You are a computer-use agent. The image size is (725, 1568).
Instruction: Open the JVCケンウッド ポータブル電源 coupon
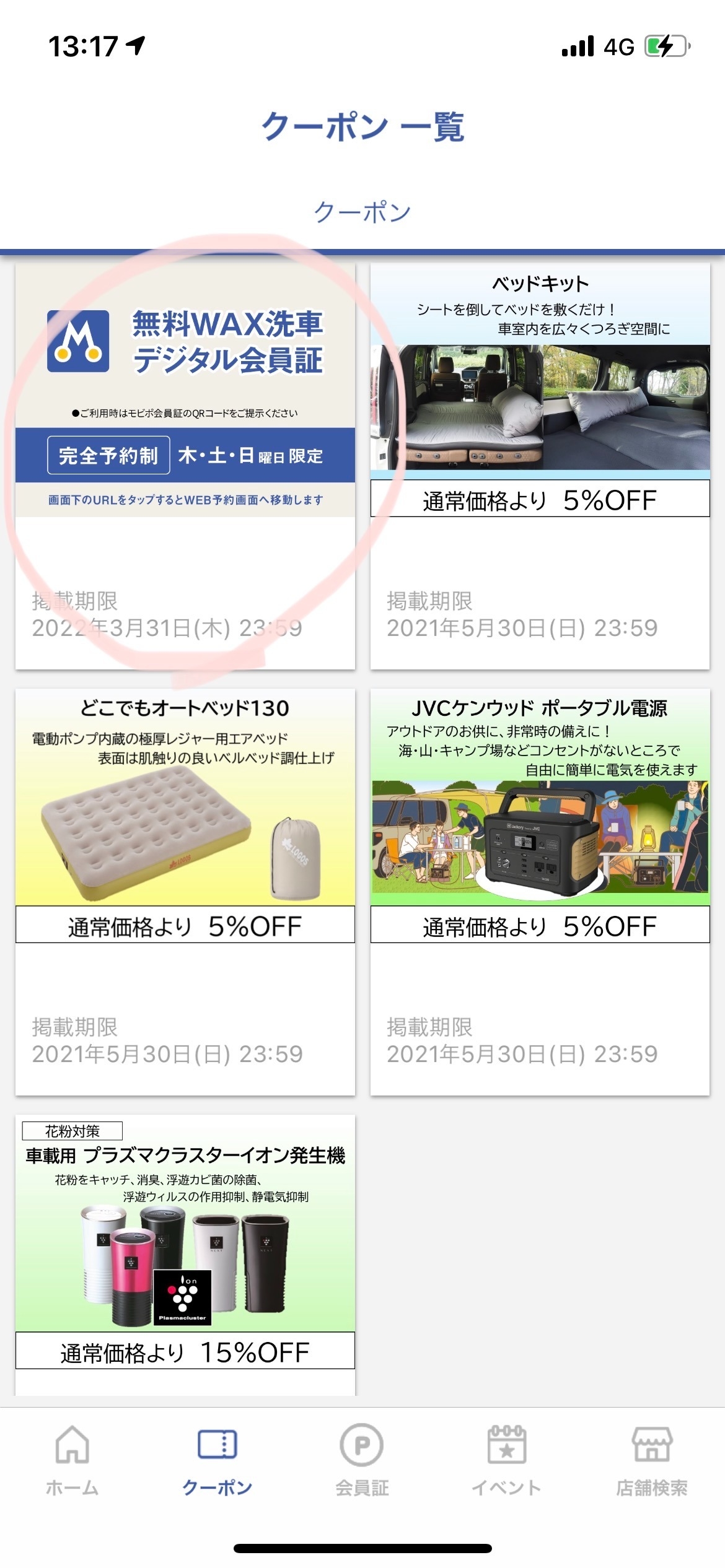(540, 817)
